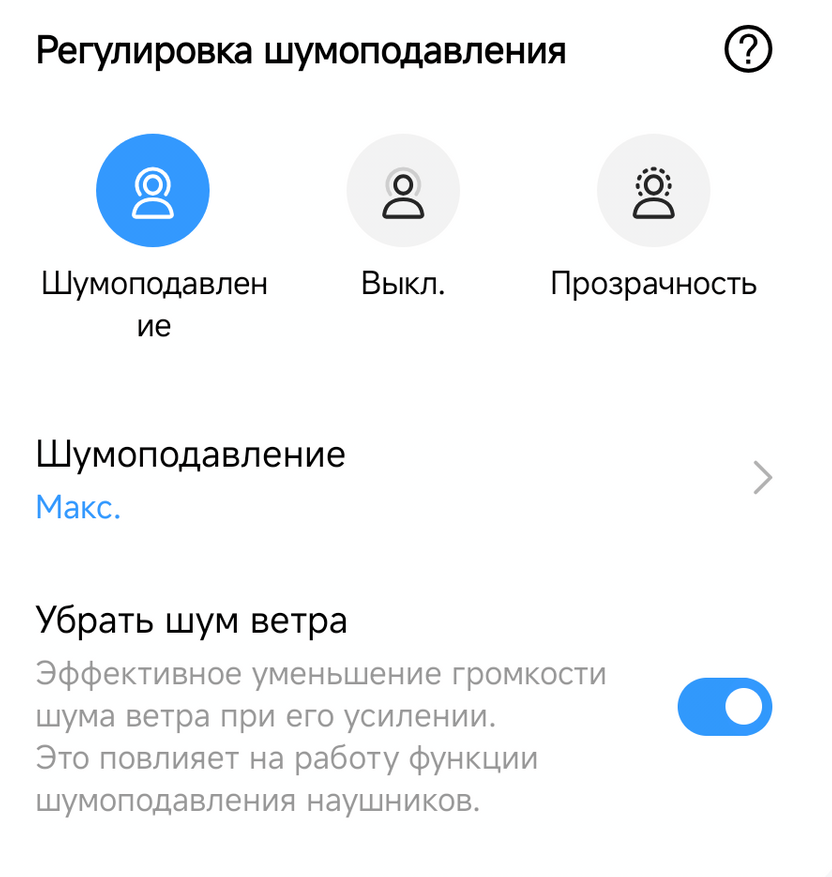The width and height of the screenshot is (832, 877).
Task: Enable the Прозрачность mode
Action: 653,192
